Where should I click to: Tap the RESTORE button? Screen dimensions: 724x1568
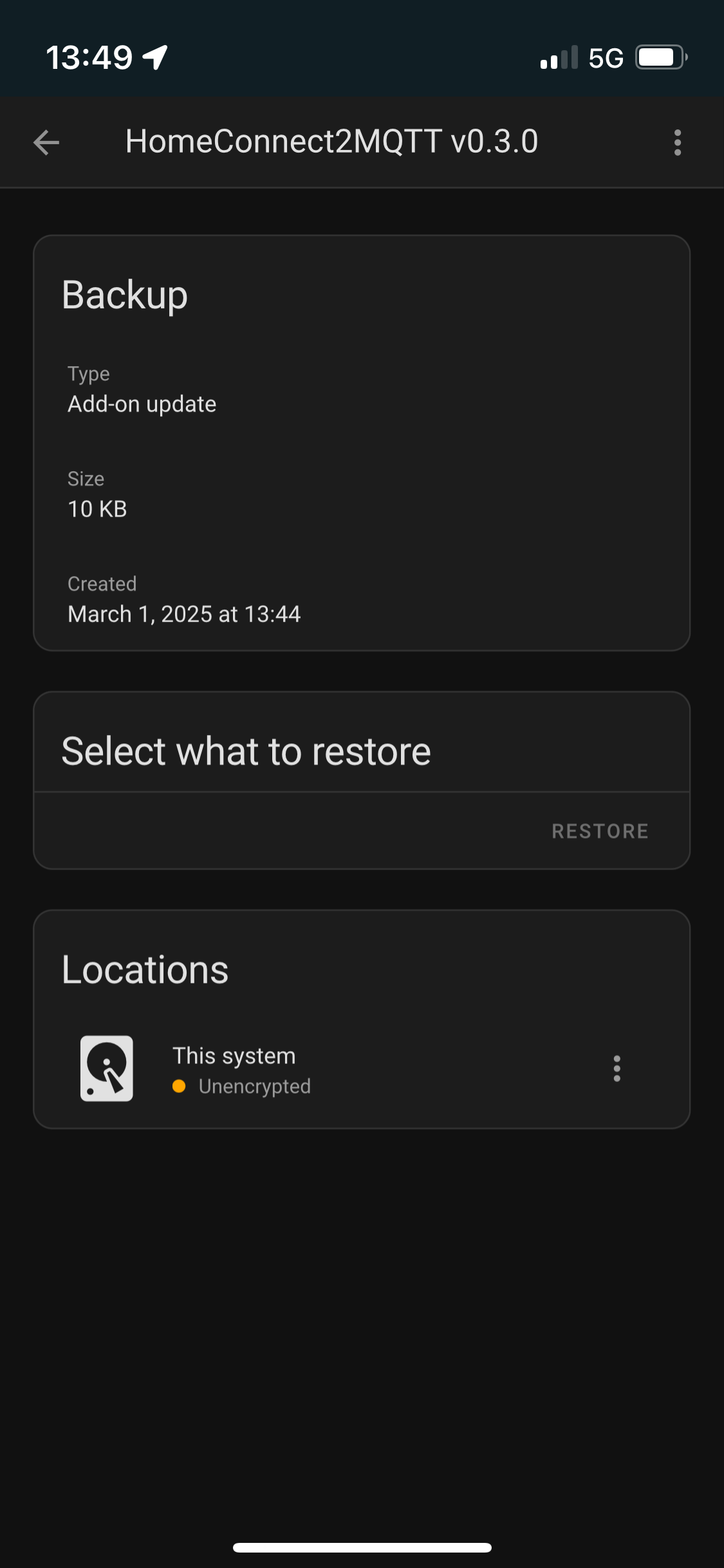click(x=600, y=831)
